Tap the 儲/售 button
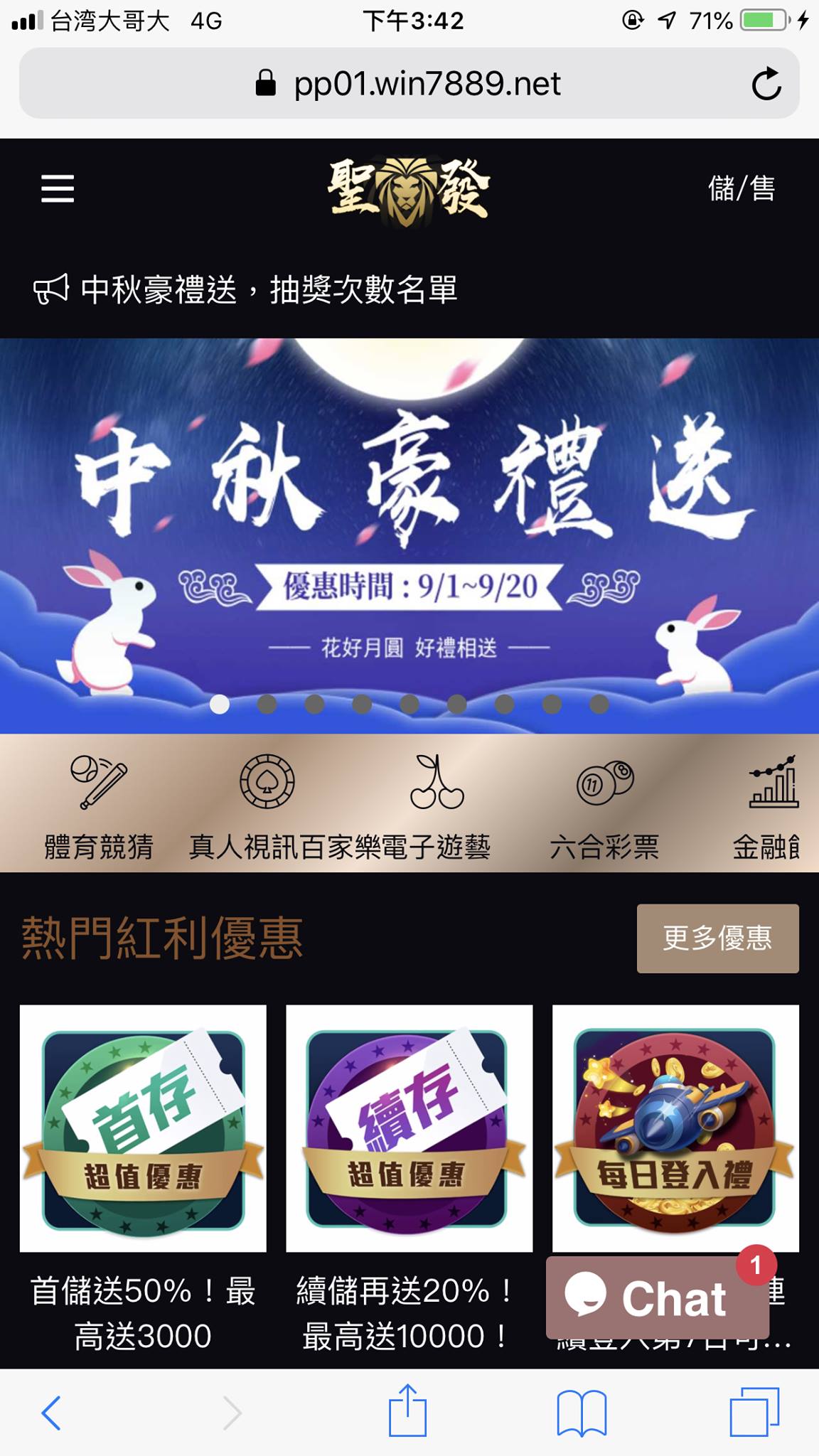819x1456 pixels. (741, 188)
